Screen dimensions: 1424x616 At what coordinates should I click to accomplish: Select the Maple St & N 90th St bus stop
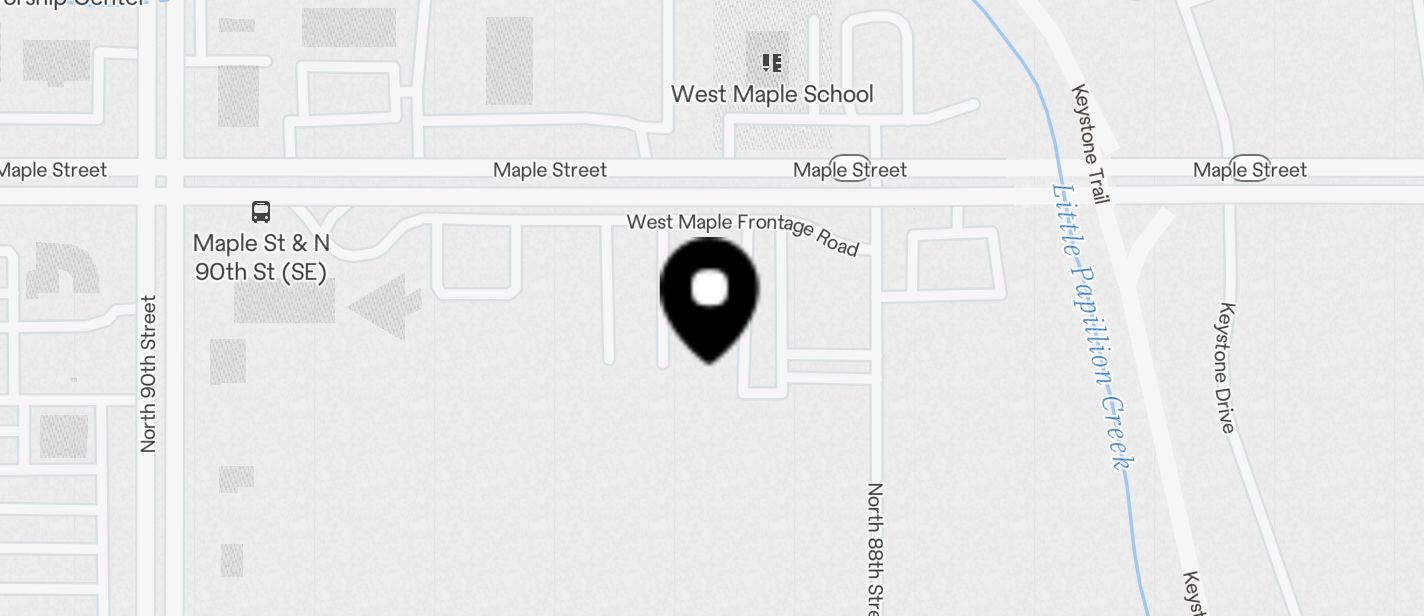261,212
